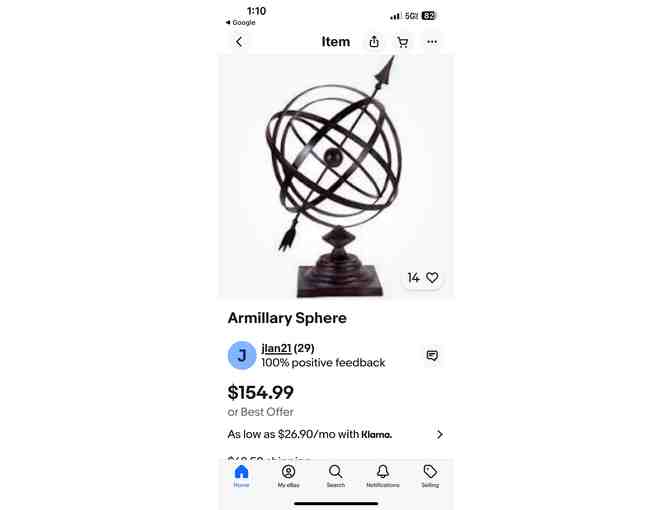Go to the Search tab
This screenshot has width=672, height=510.
pyautogui.click(x=335, y=476)
